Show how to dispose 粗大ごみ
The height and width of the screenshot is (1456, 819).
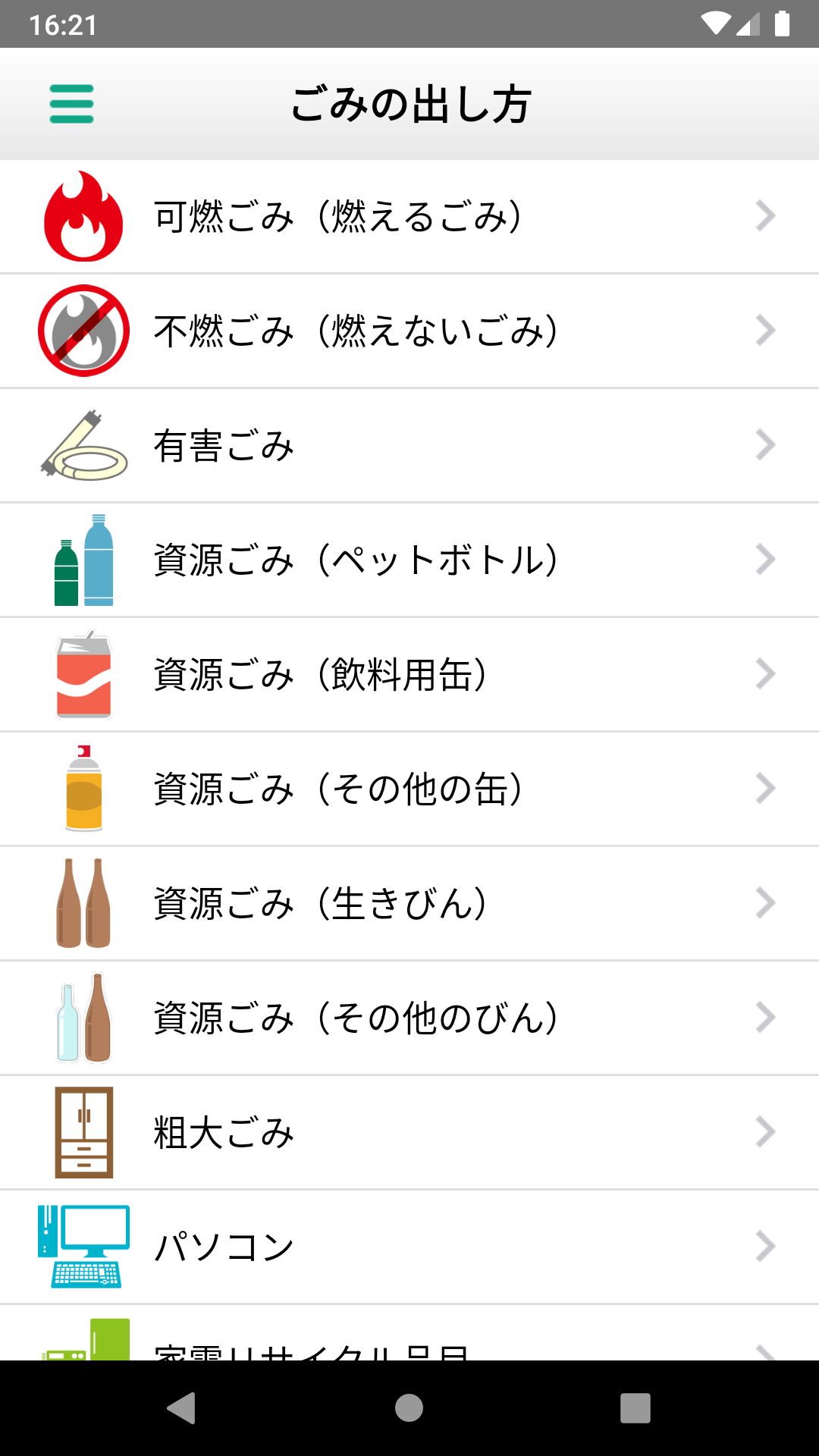[409, 1132]
